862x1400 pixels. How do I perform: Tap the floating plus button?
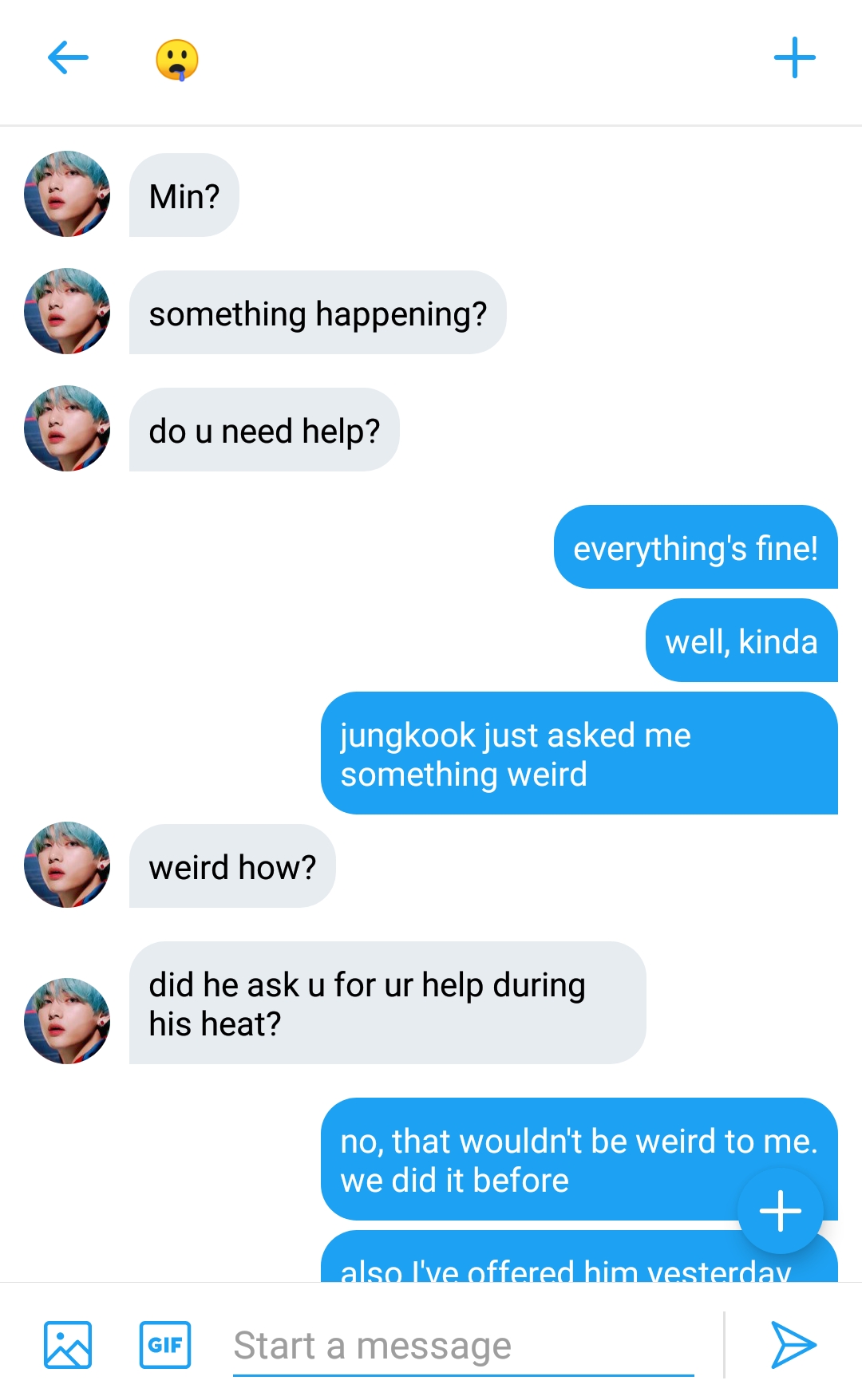[x=780, y=1211]
